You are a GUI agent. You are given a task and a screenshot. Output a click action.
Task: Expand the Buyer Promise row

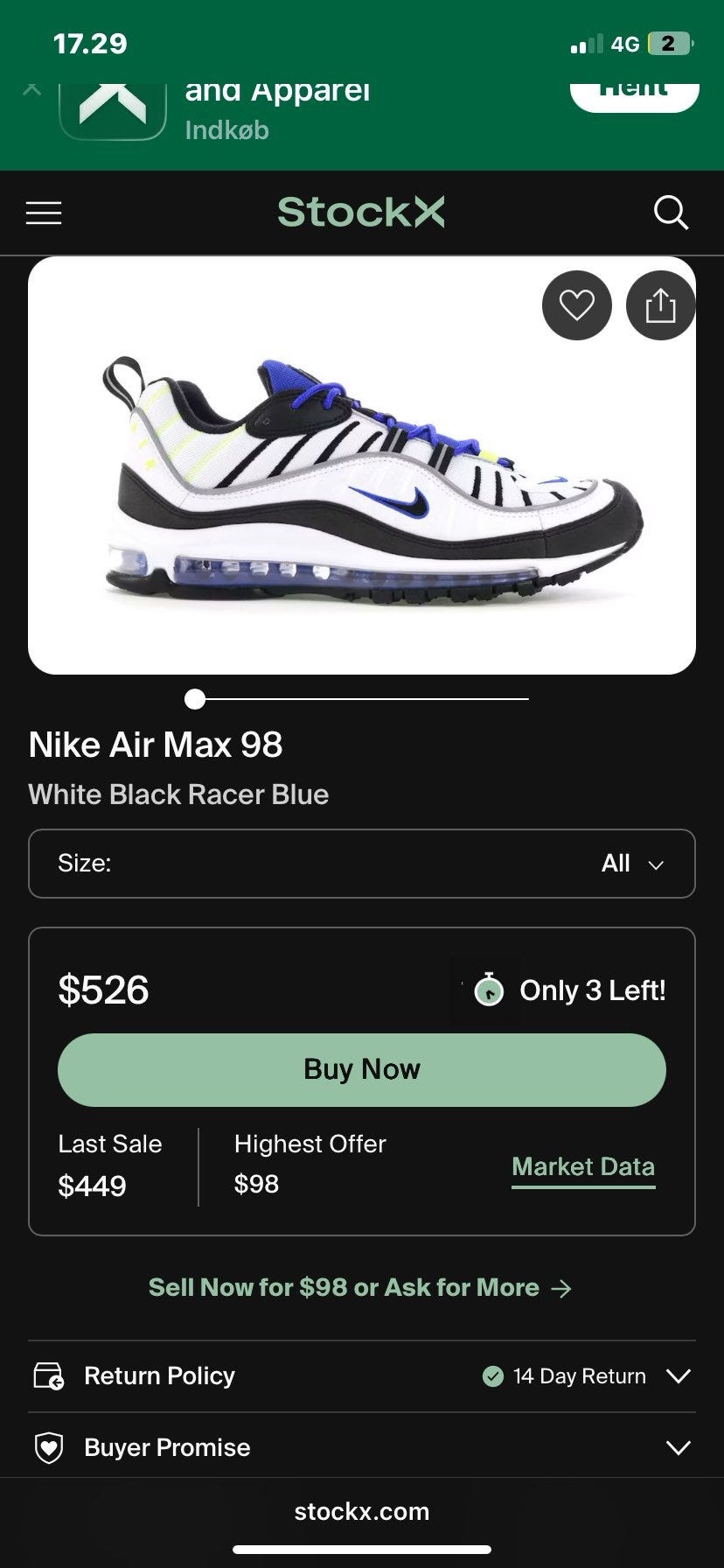point(362,1447)
